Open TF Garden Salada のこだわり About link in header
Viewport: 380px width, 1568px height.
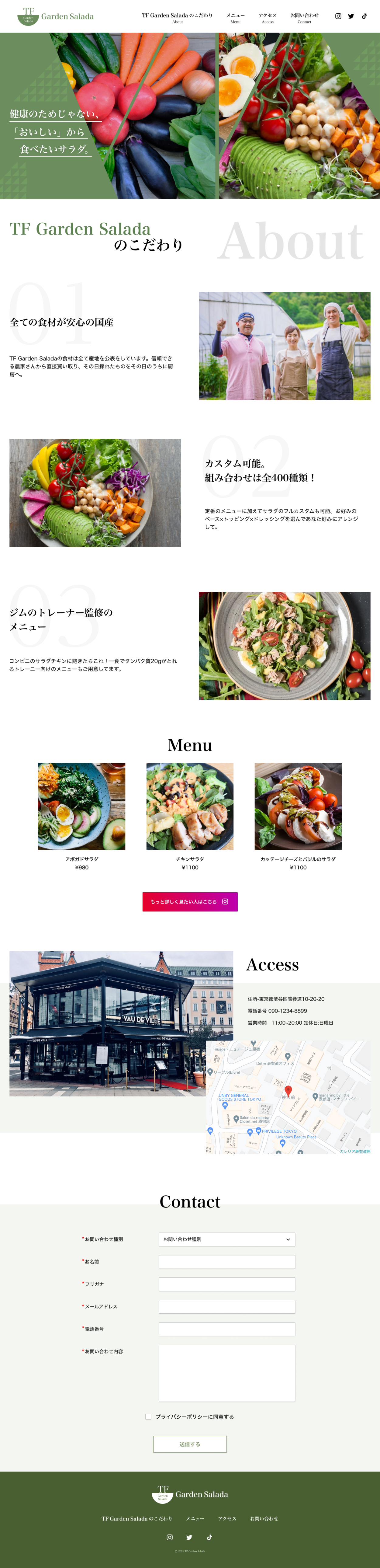(x=177, y=18)
